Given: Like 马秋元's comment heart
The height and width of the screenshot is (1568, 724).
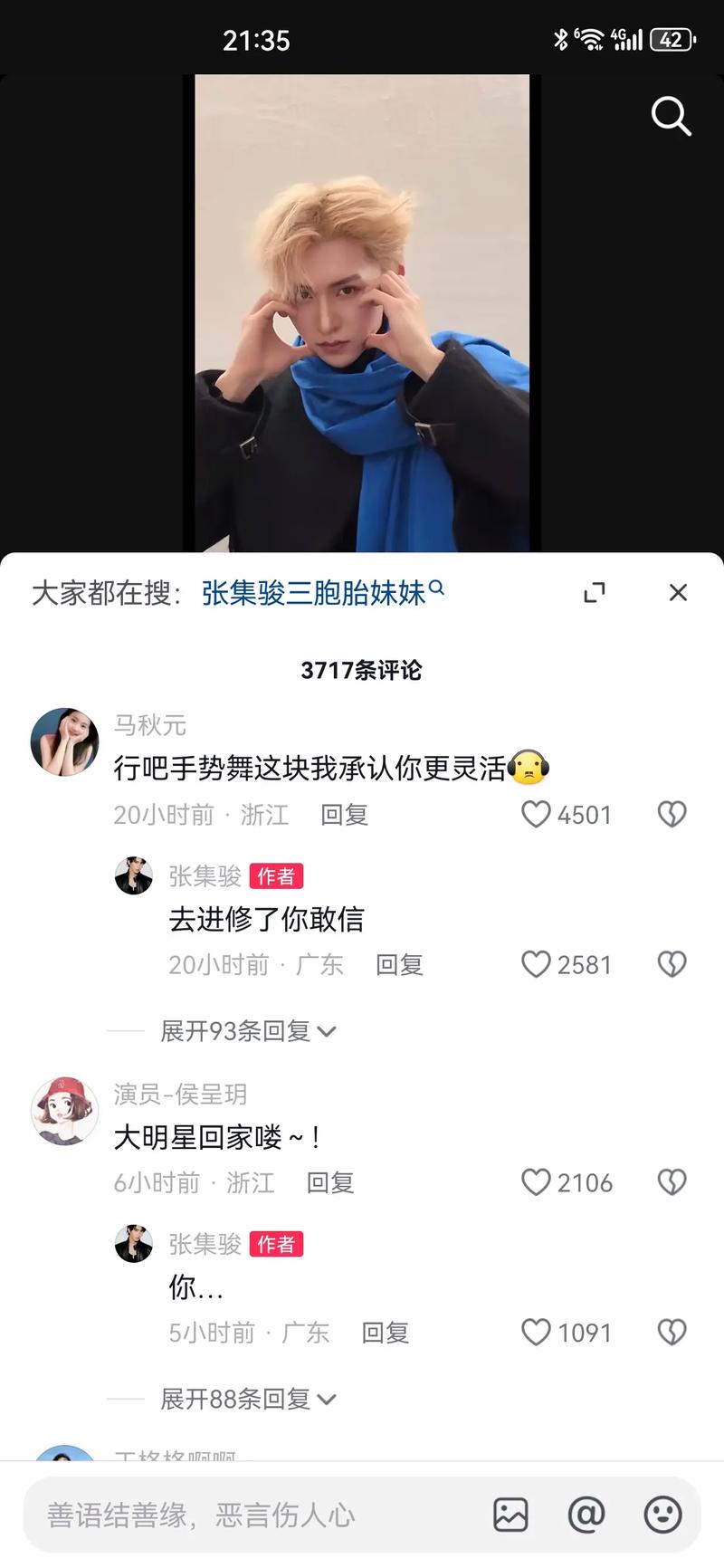Looking at the screenshot, I should point(537,814).
